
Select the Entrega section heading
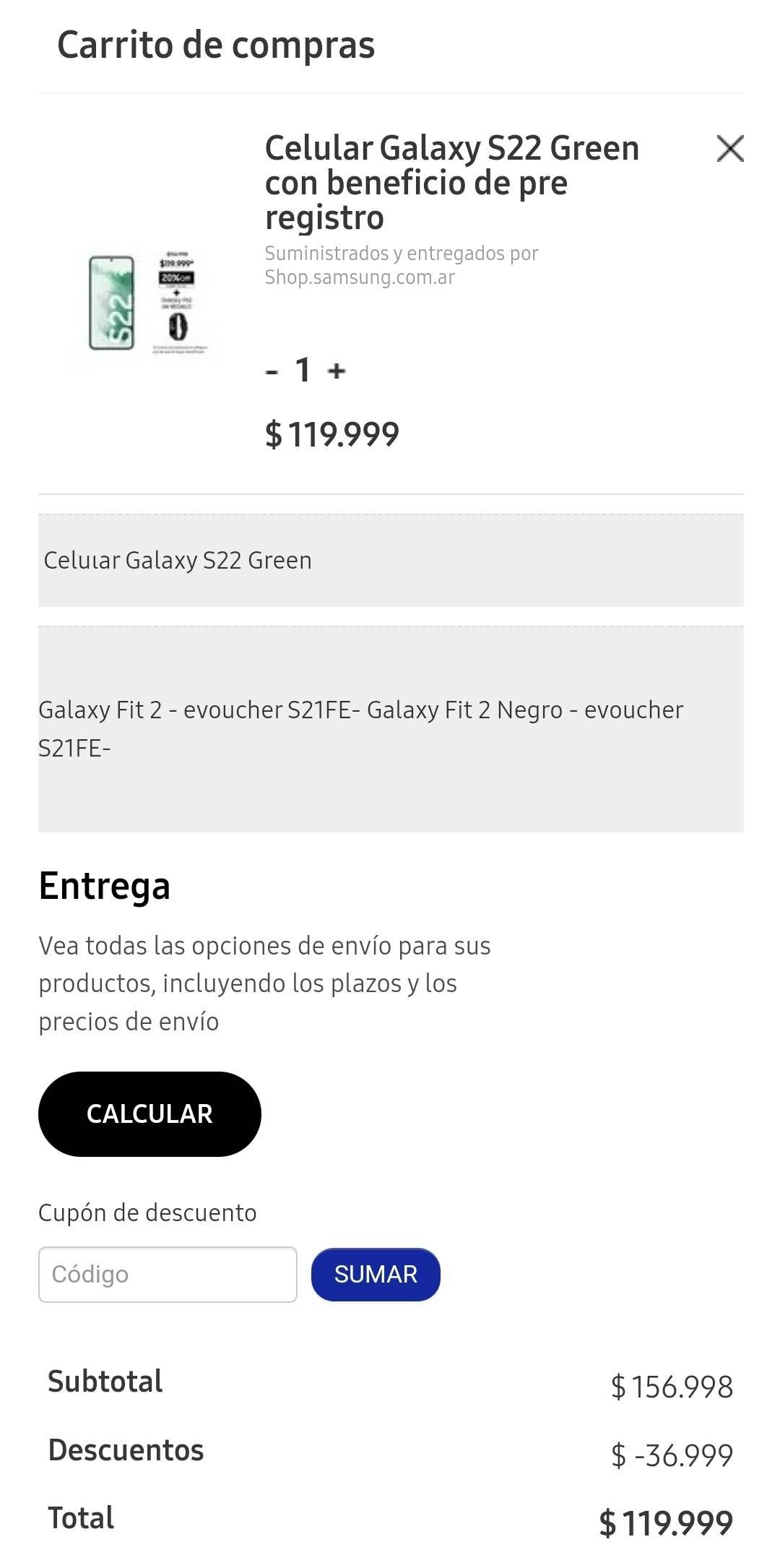[105, 886]
